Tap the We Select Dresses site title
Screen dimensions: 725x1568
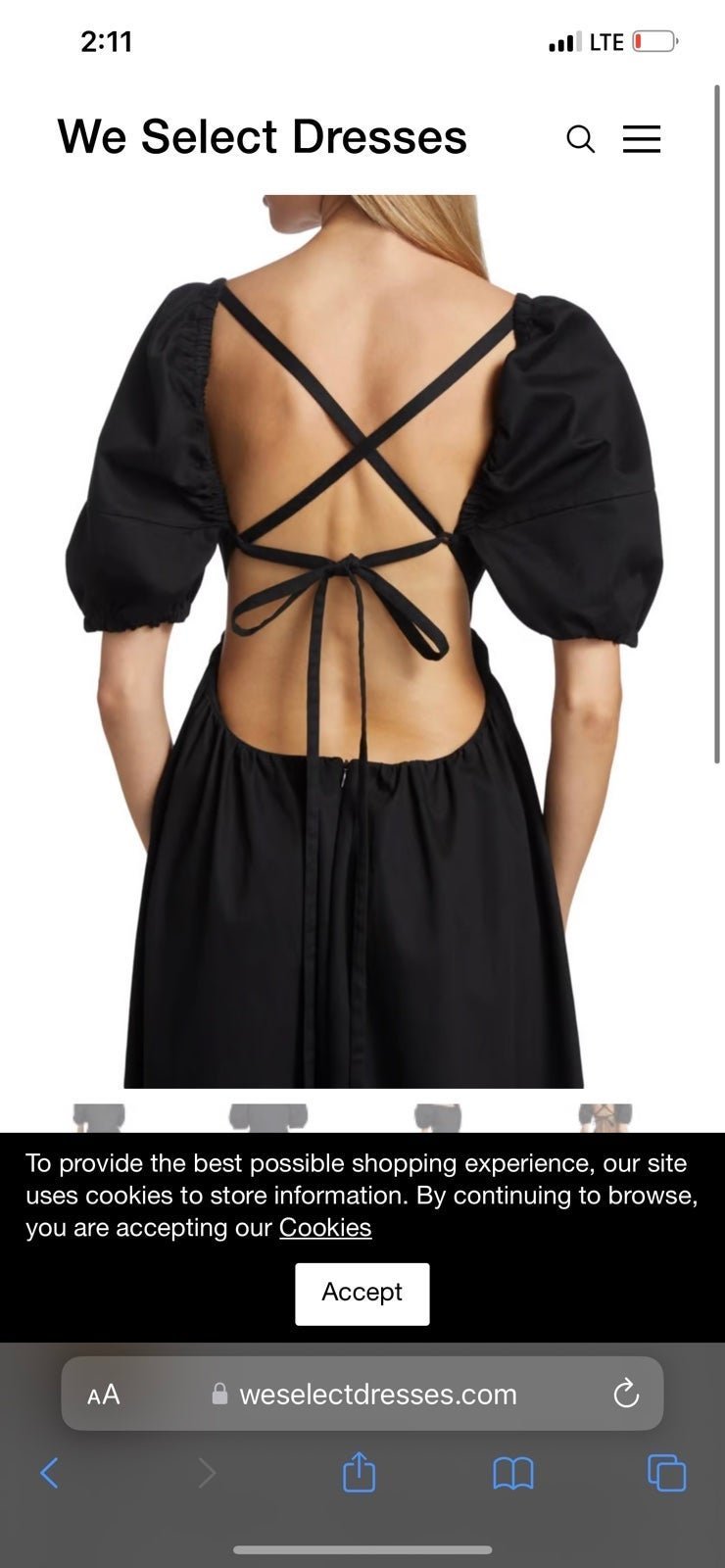(263, 136)
